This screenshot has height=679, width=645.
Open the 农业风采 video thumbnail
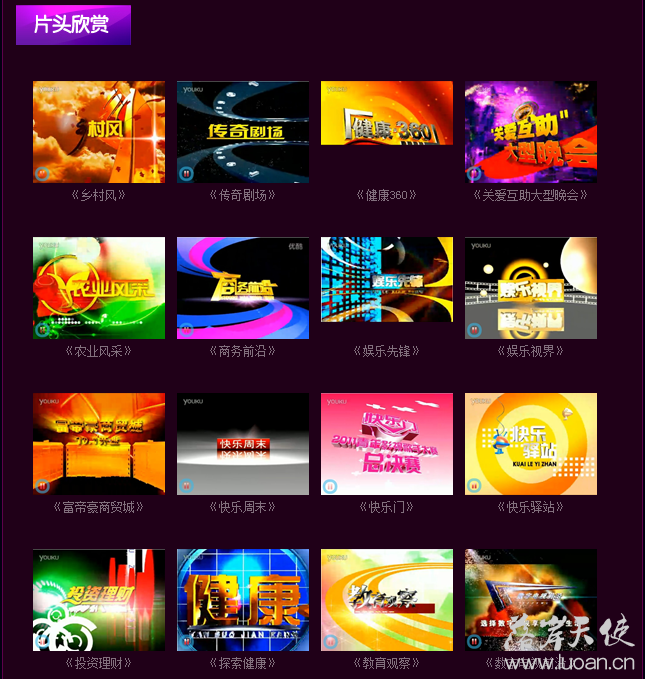click(x=99, y=288)
